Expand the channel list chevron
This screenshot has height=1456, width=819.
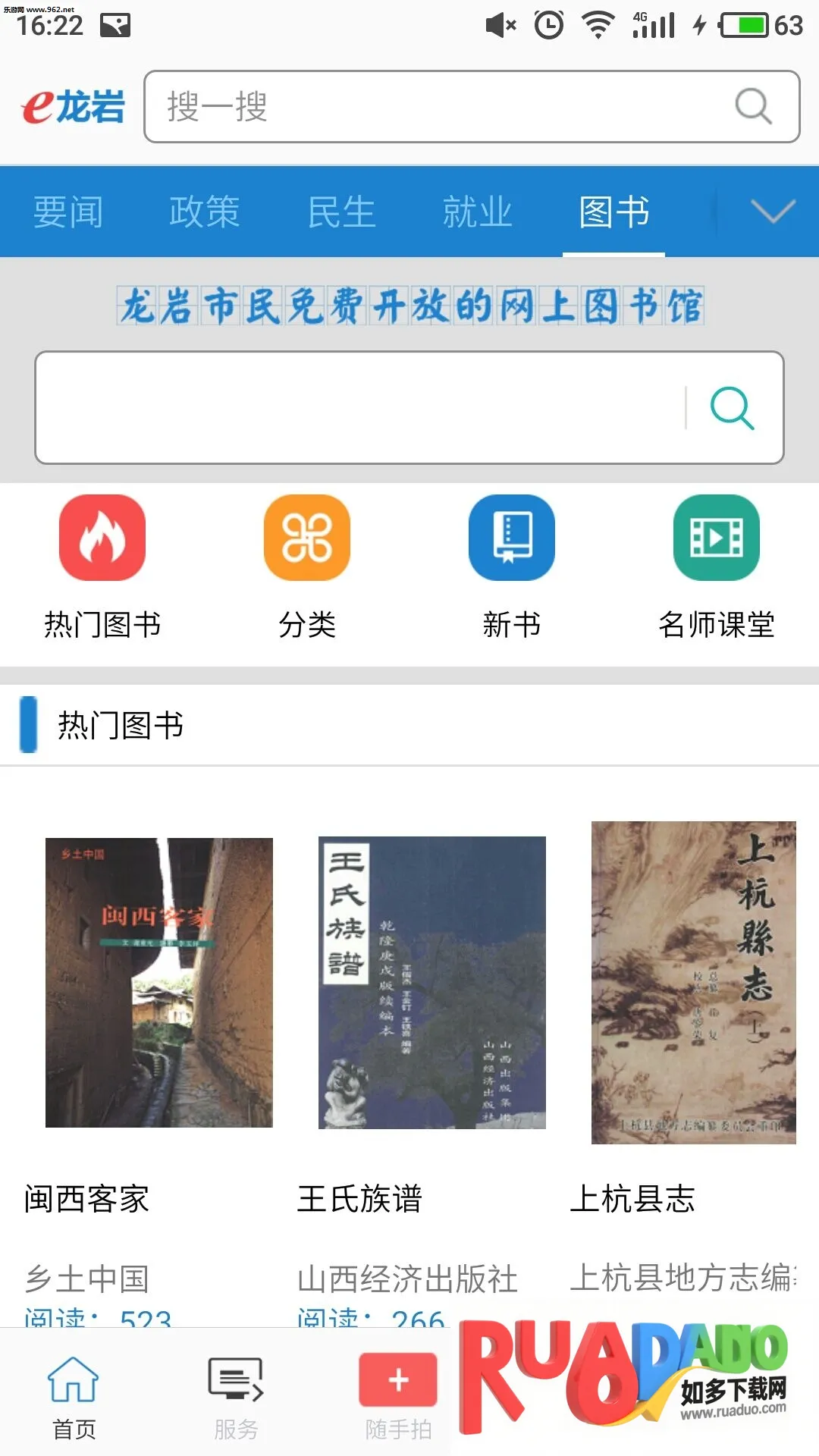[x=773, y=212]
